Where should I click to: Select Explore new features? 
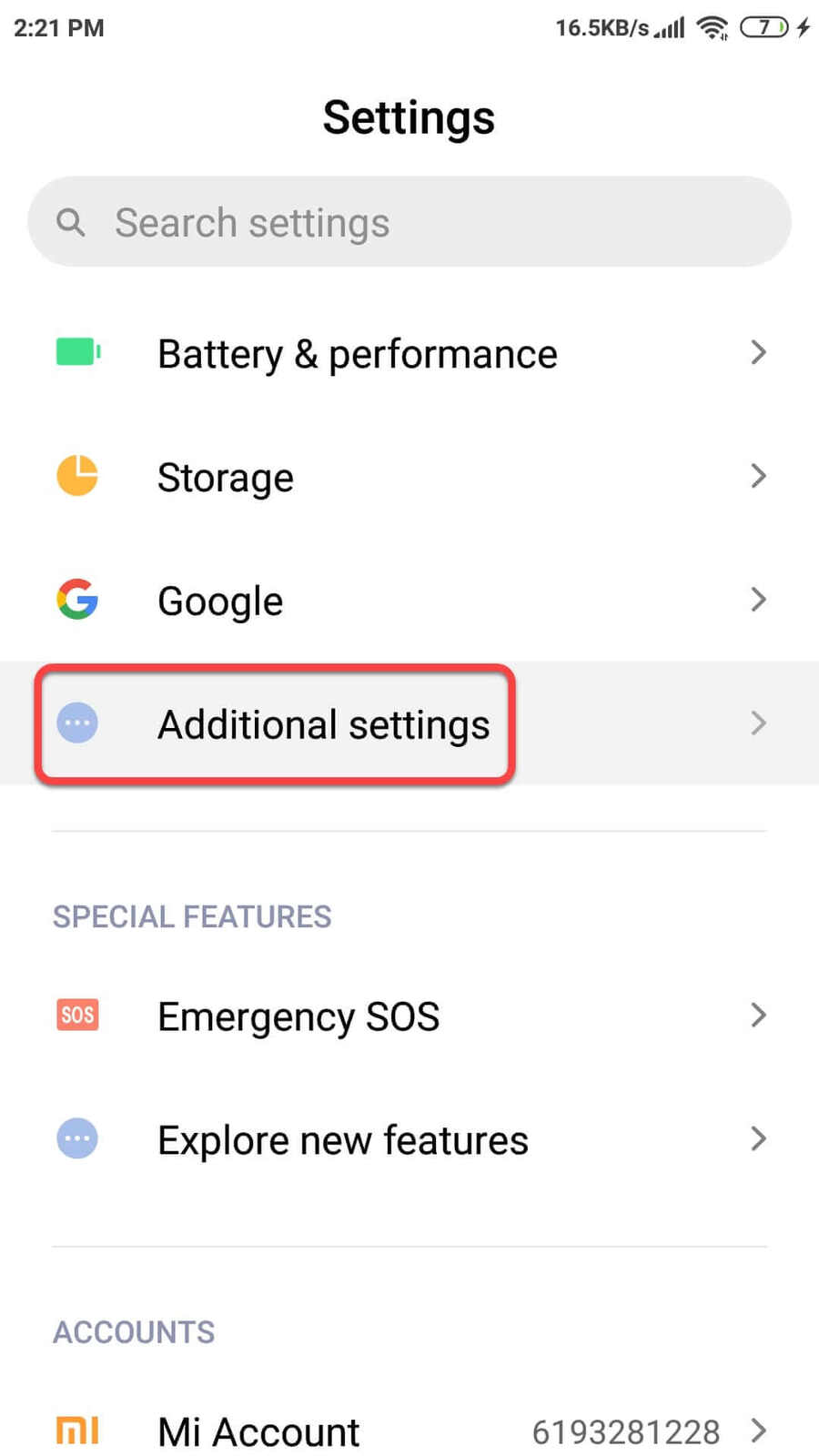click(x=409, y=1139)
